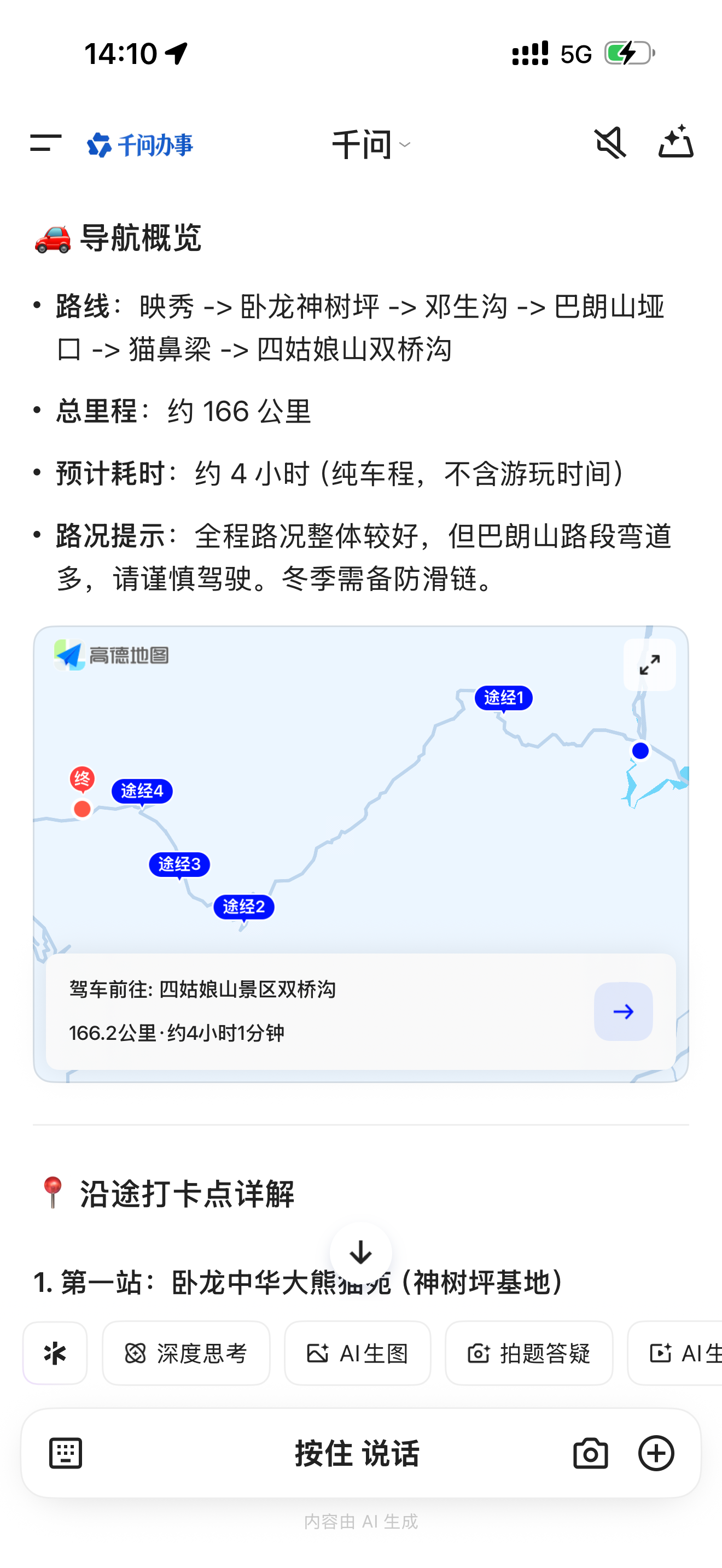Jump to bottom with down arrow
722x1568 pixels.
[x=361, y=1253]
